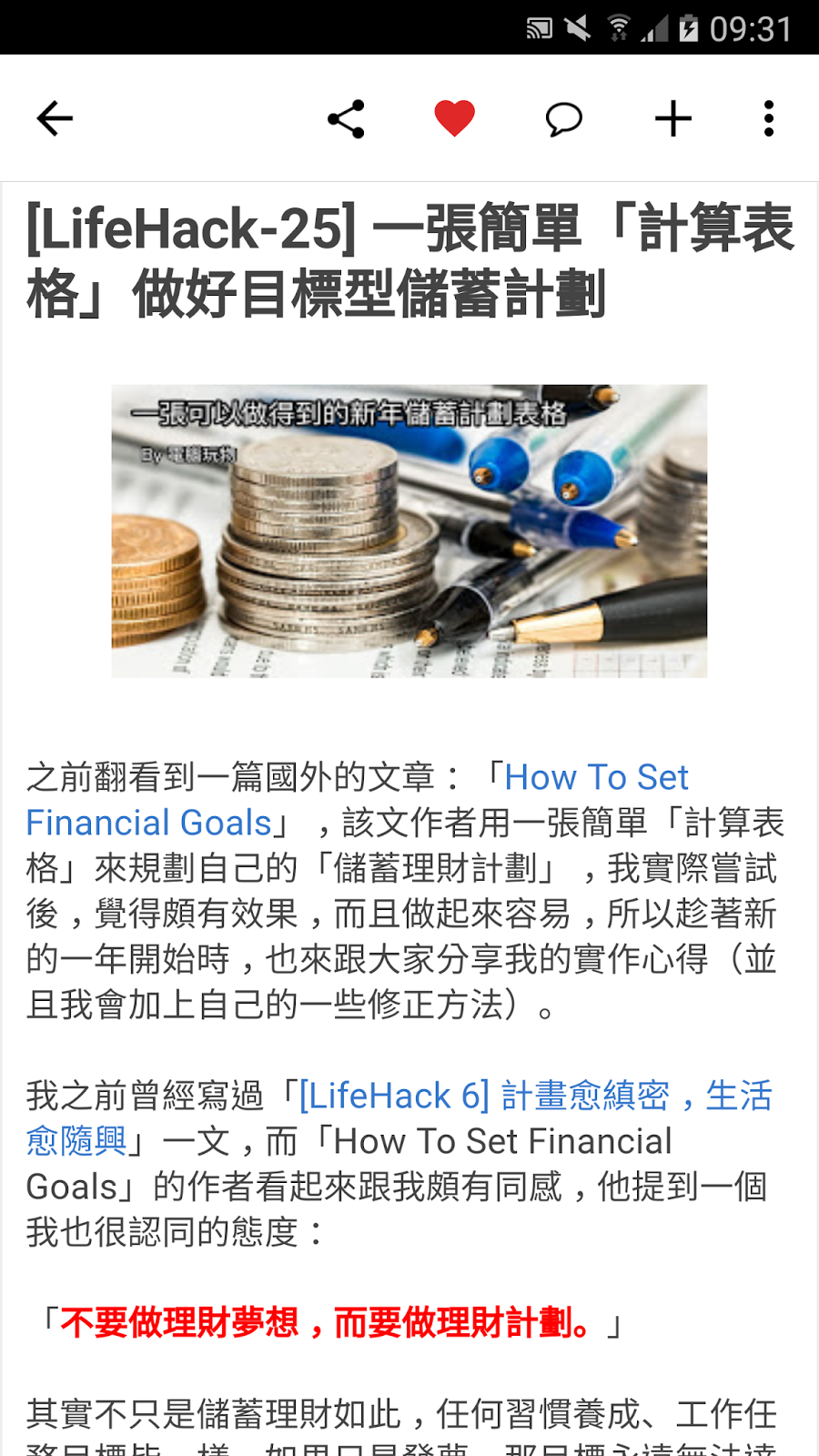Tap the red heart favorite icon
Image resolution: width=819 pixels, height=1456 pixels.
pyautogui.click(x=454, y=118)
